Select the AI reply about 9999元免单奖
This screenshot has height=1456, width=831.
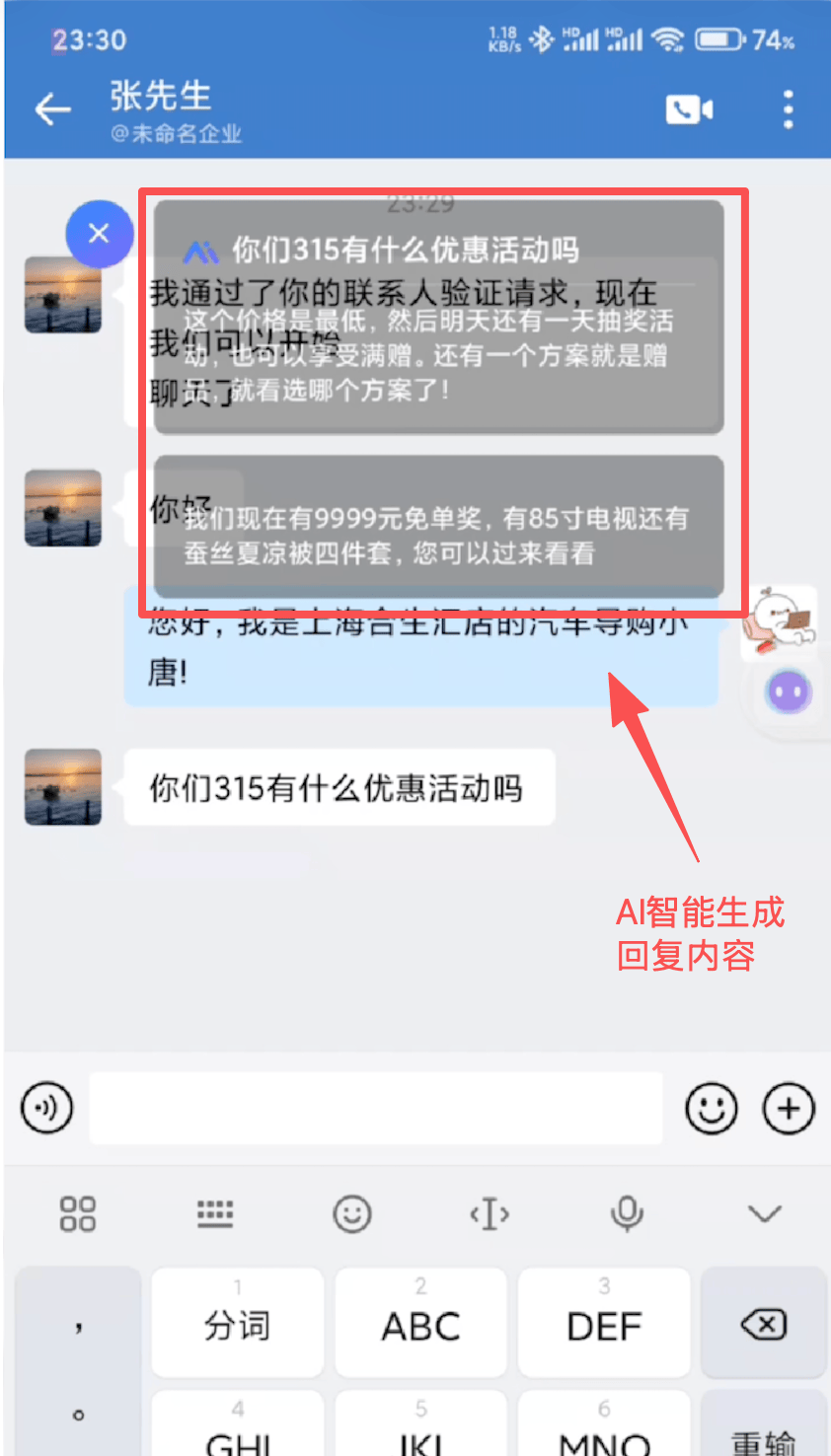pos(437,534)
